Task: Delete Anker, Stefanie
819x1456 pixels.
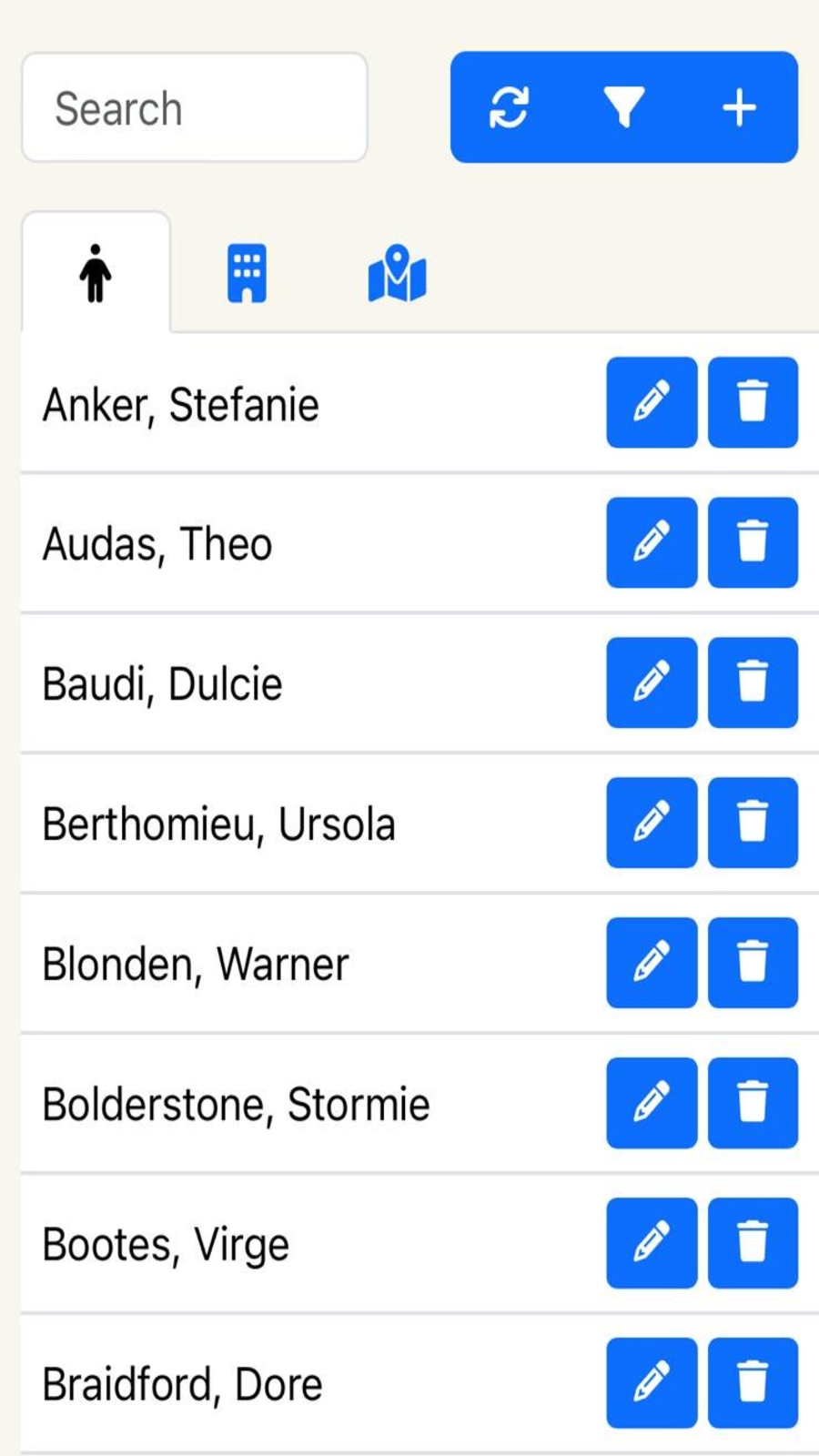Action: pos(753,402)
